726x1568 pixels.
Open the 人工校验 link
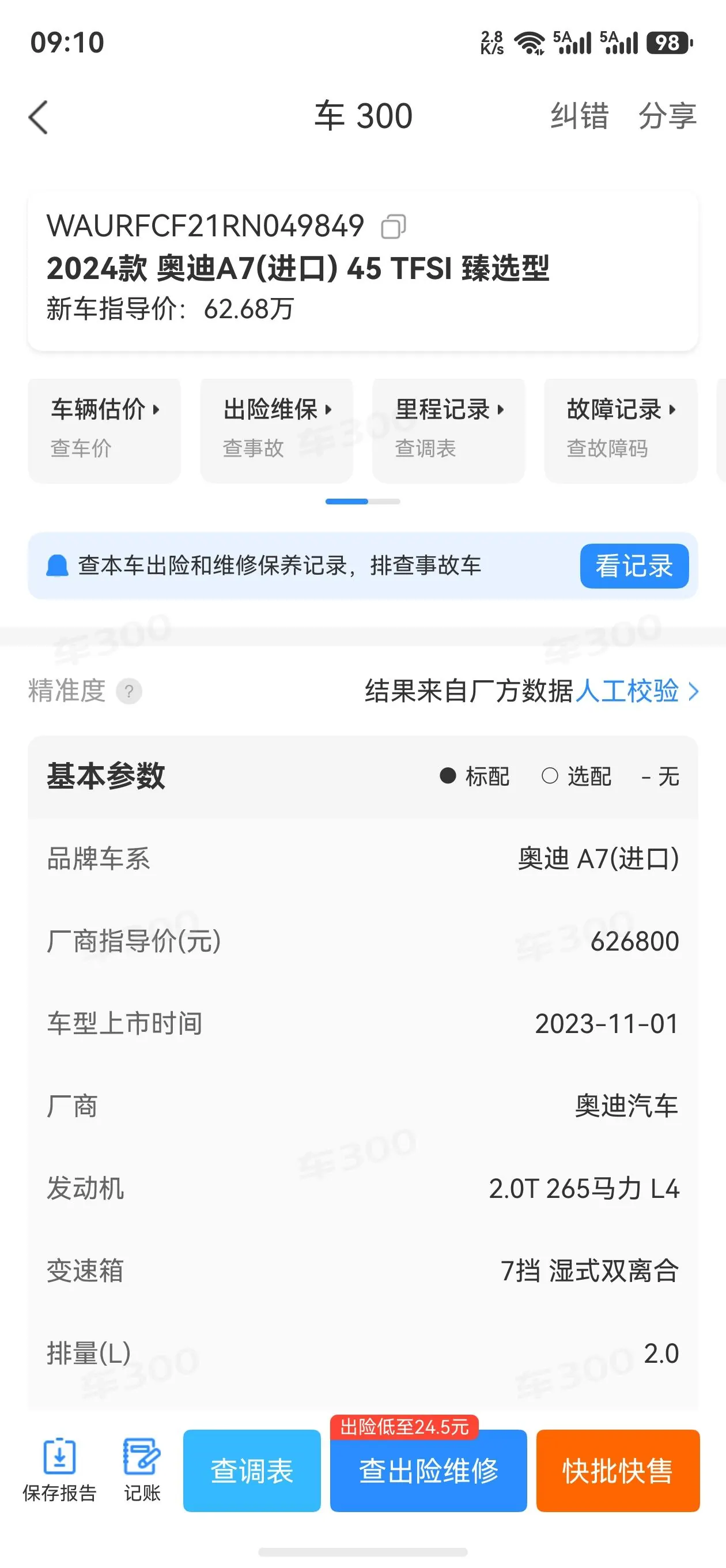click(637, 692)
